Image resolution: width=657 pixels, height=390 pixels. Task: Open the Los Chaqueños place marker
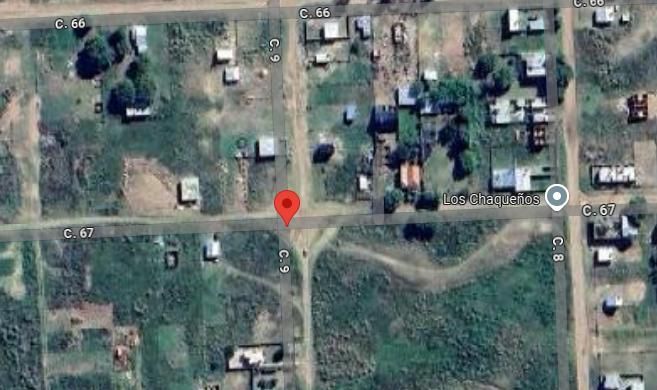[x=557, y=197]
